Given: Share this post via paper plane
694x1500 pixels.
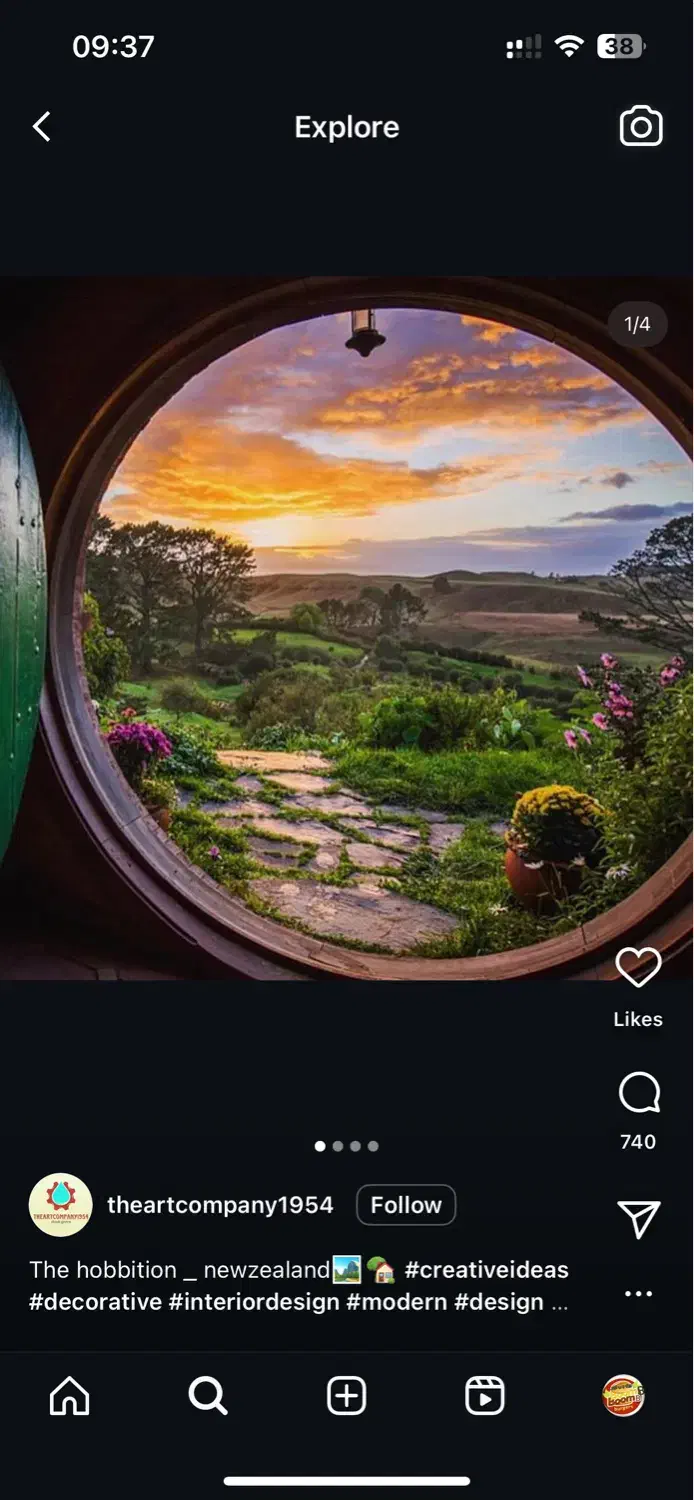Looking at the screenshot, I should click(x=639, y=1218).
